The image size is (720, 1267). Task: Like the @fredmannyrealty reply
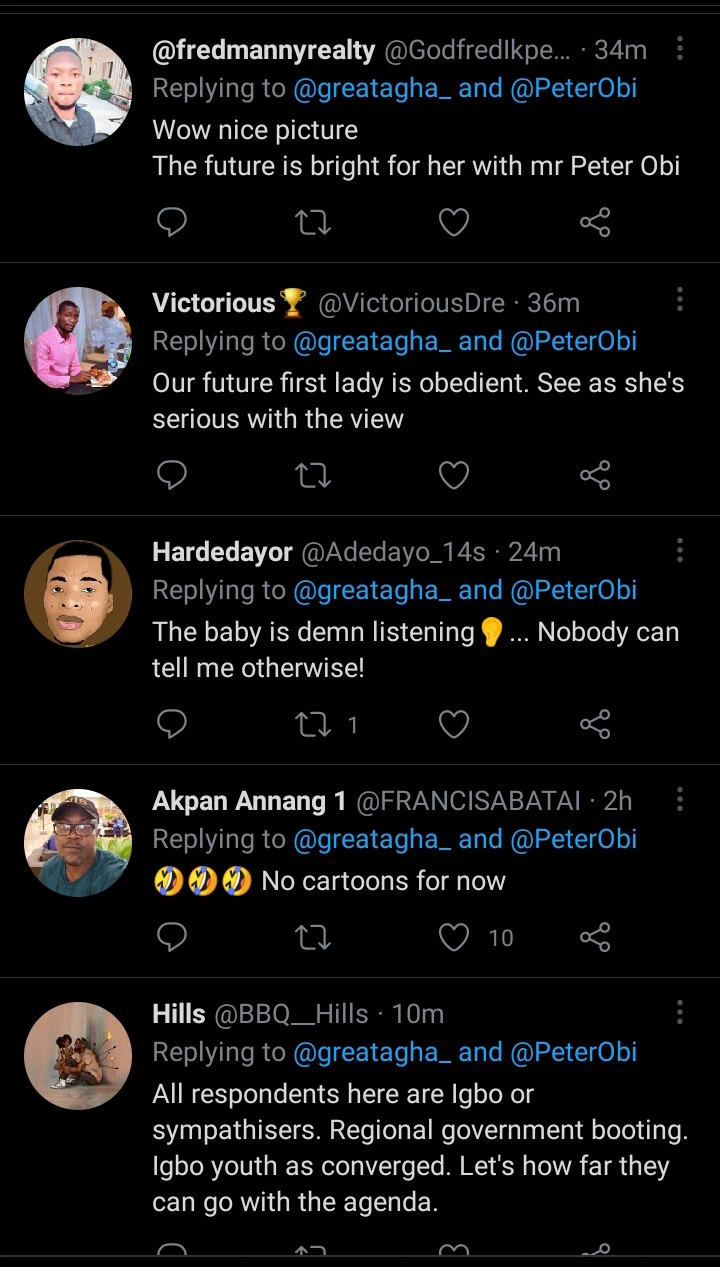454,222
